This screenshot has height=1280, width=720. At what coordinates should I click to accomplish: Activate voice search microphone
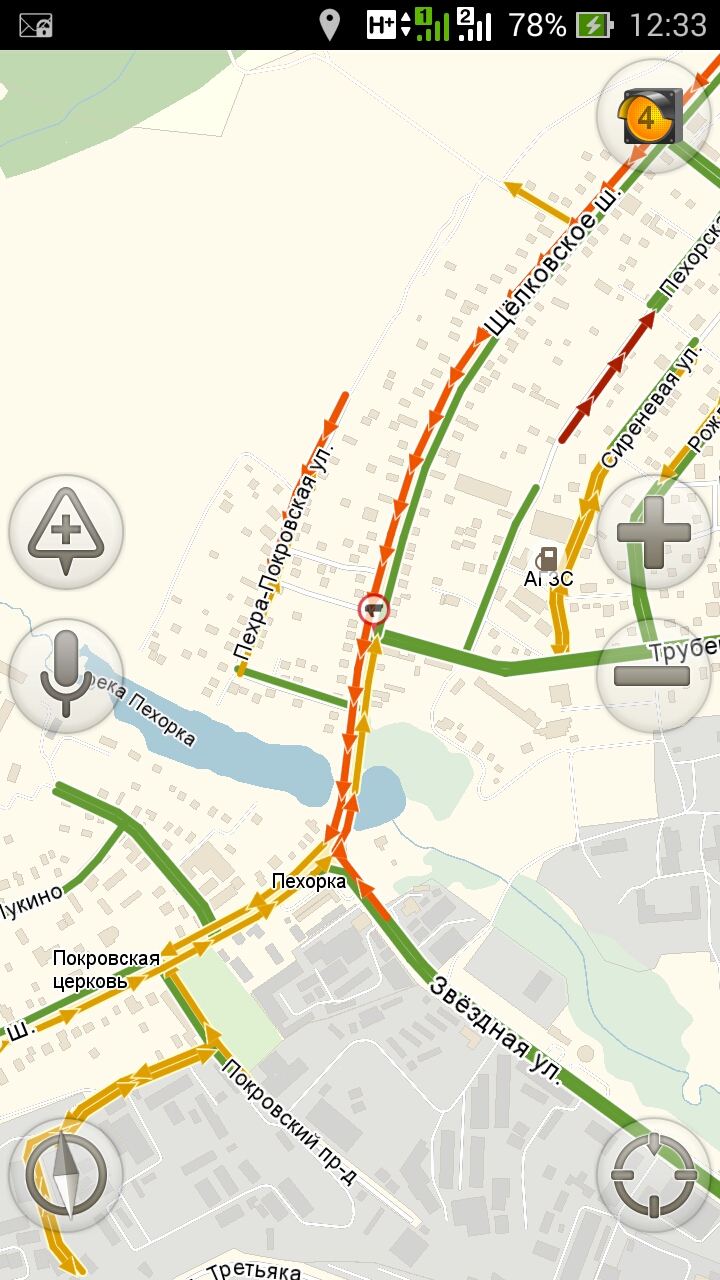pyautogui.click(x=66, y=675)
